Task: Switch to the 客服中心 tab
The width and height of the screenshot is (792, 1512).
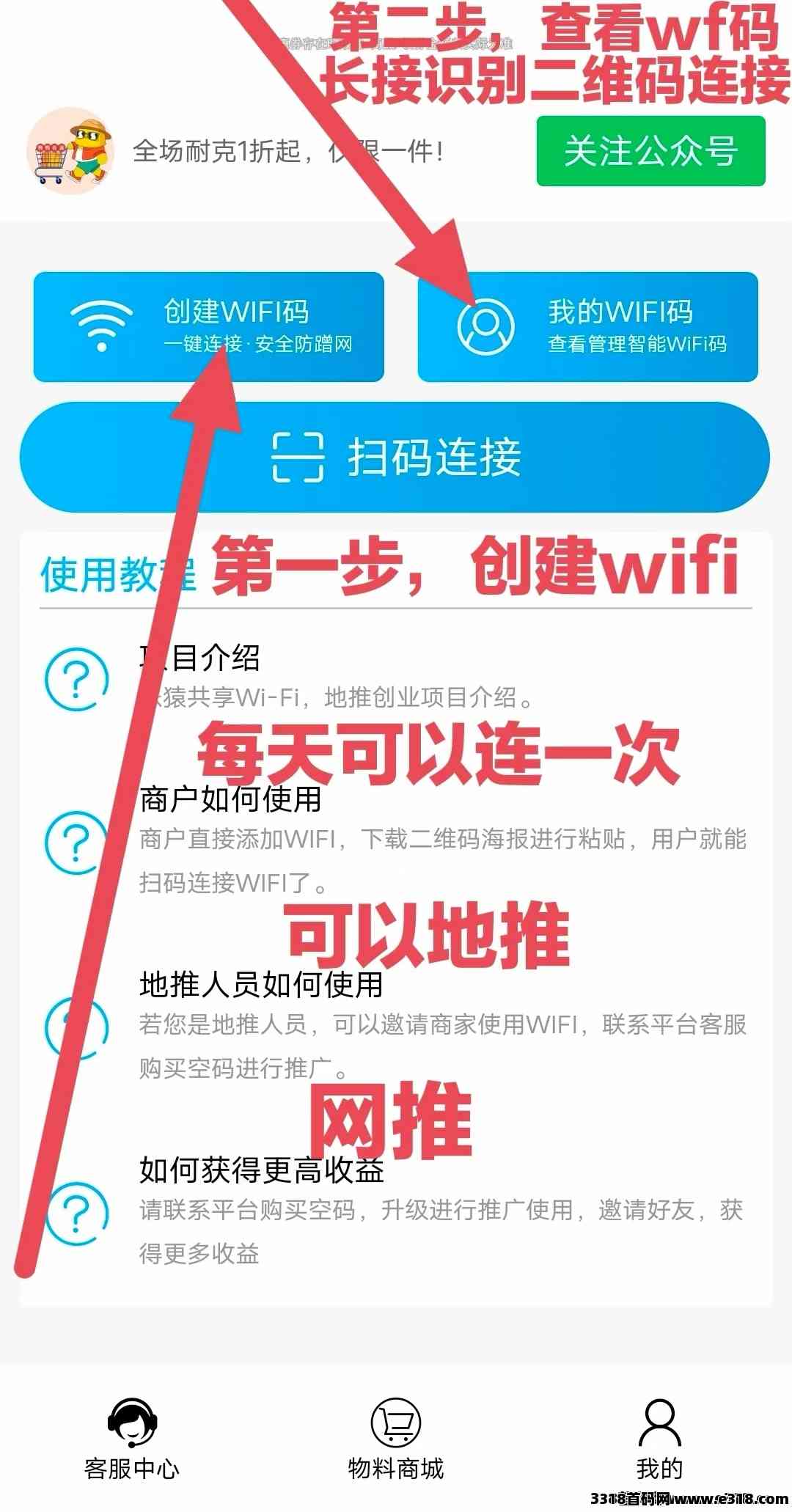Action: [x=132, y=1439]
